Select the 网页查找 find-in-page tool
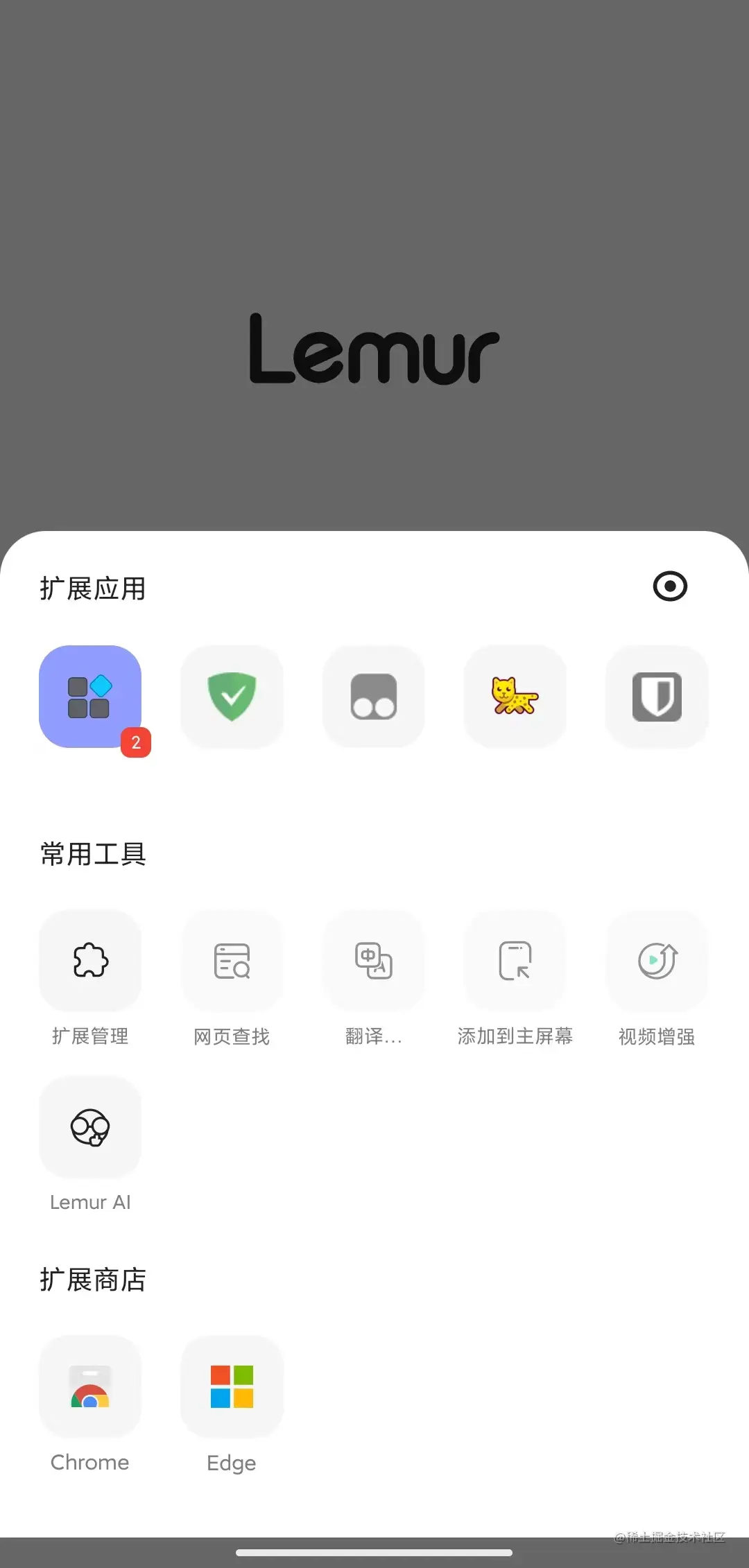Screen dimensions: 749x1568 tap(232, 961)
